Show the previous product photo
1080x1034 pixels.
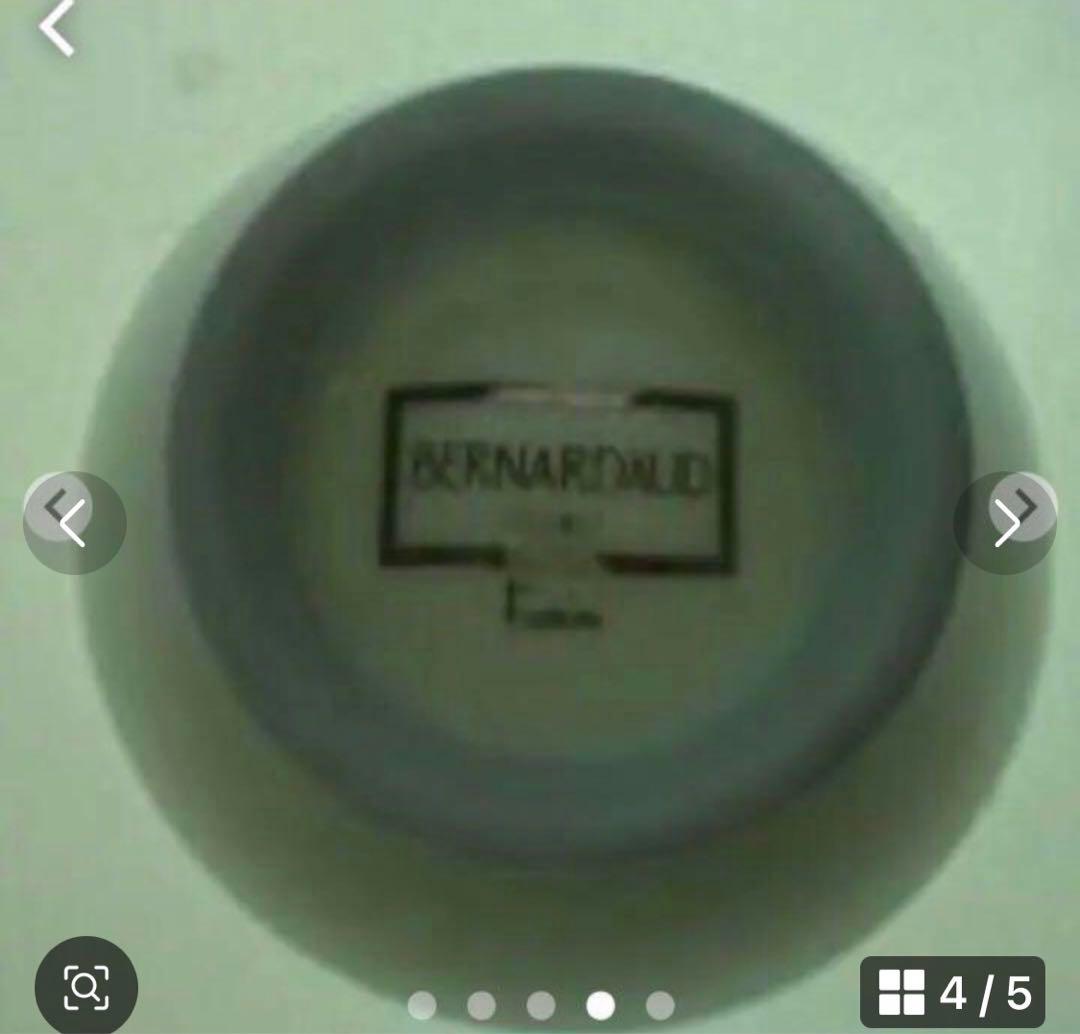click(x=74, y=522)
